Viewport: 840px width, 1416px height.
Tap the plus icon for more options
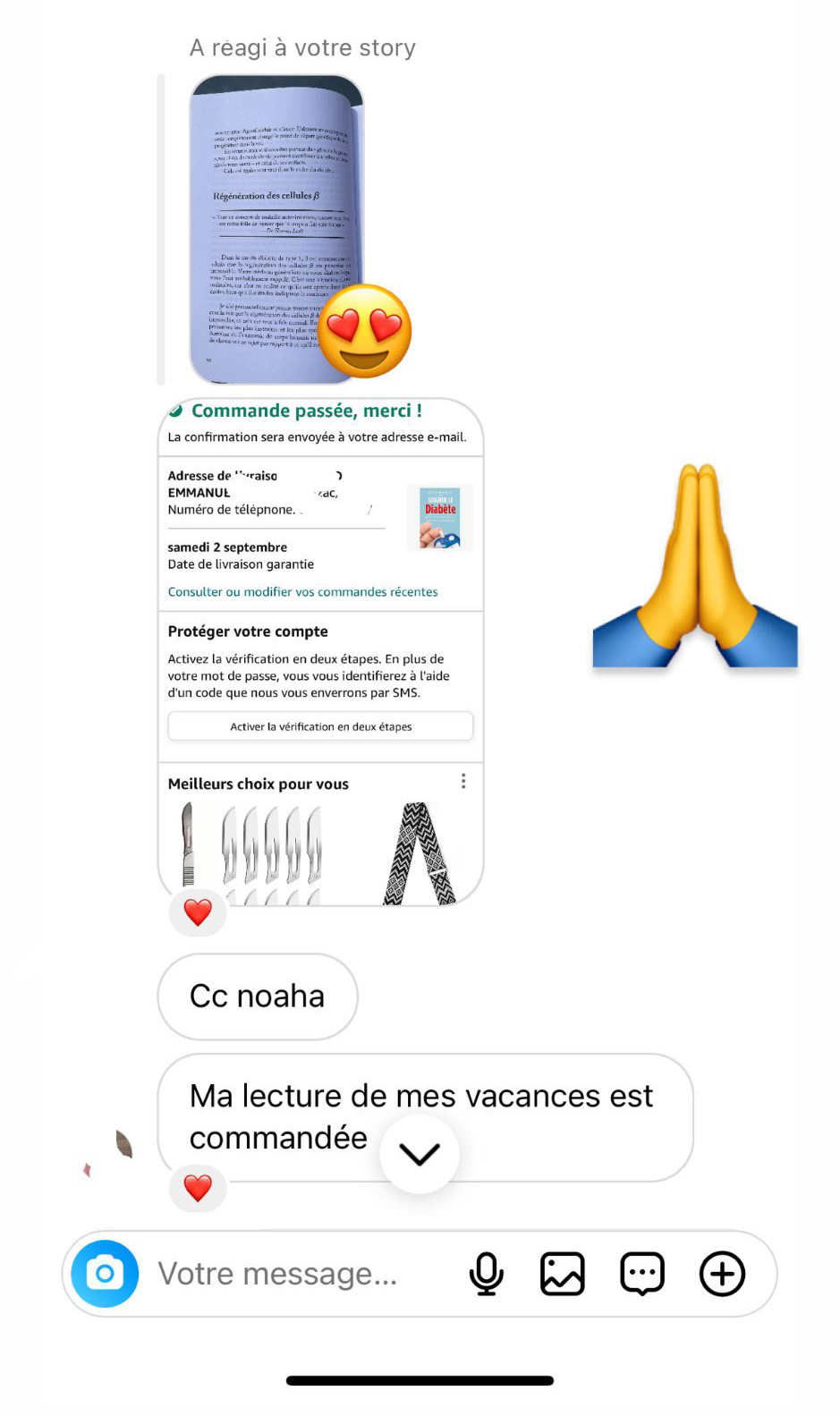pyautogui.click(x=721, y=1273)
